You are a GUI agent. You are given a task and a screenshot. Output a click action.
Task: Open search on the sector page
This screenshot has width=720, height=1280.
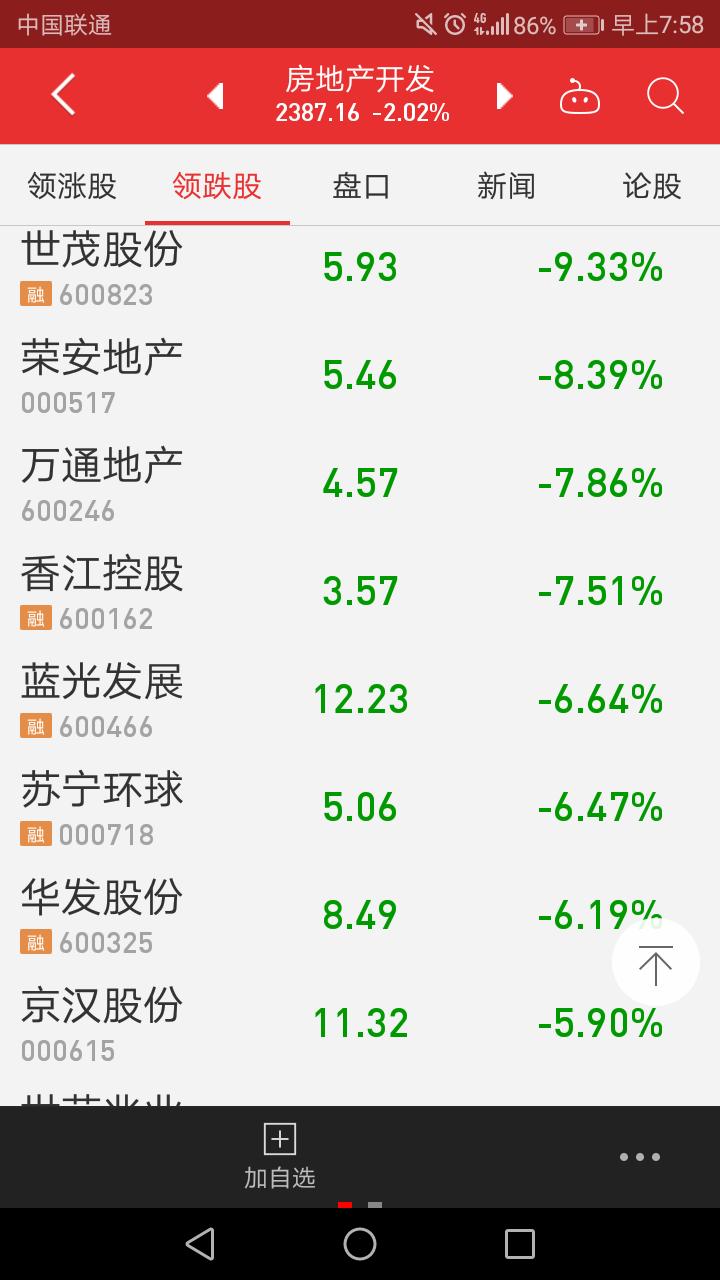click(x=663, y=96)
